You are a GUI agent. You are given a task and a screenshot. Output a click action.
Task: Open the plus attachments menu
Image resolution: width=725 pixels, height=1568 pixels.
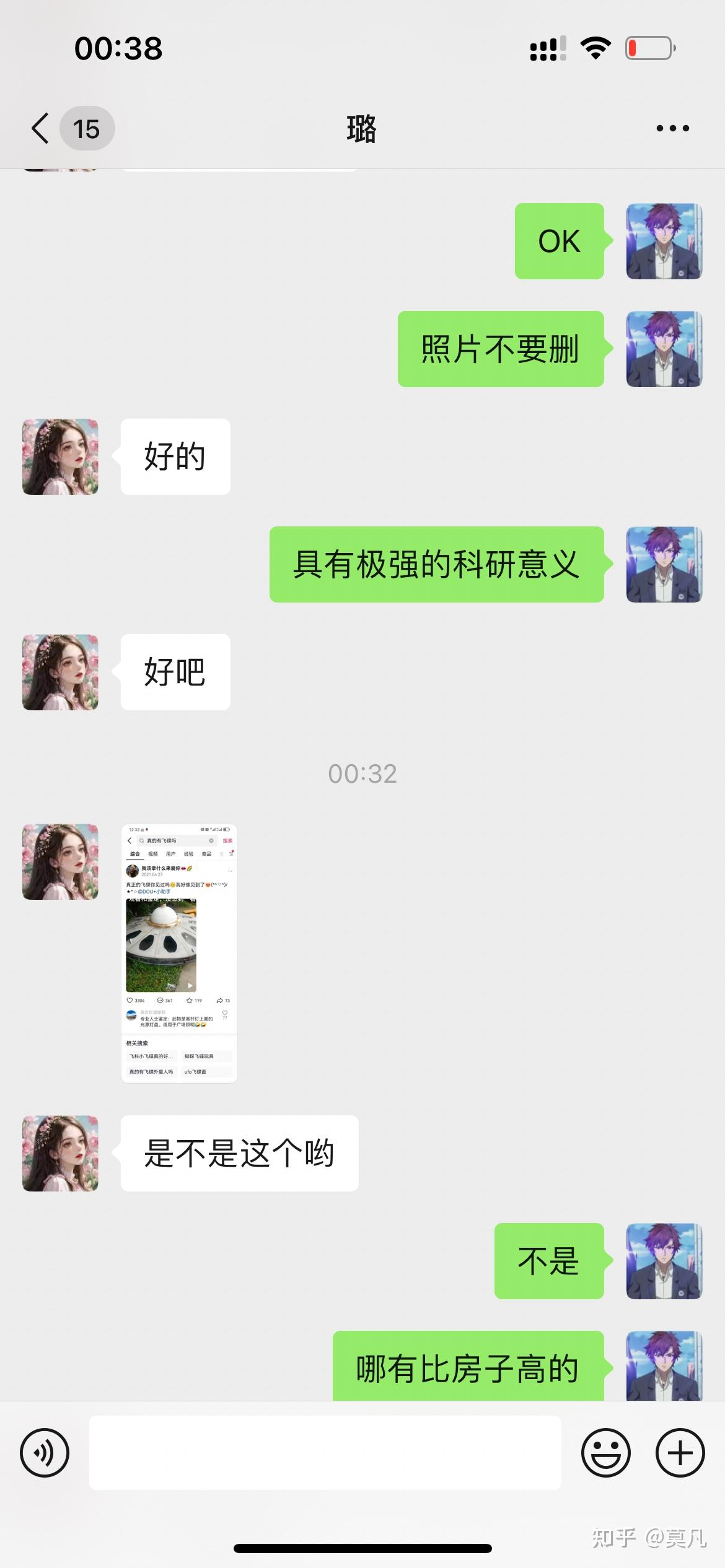pos(680,1452)
